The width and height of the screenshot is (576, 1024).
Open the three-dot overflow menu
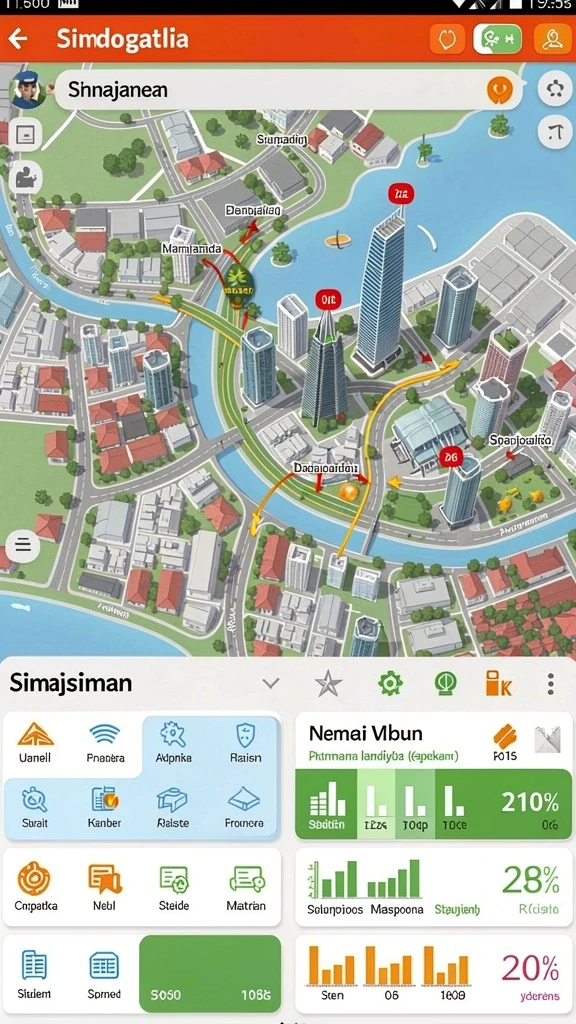(x=551, y=684)
